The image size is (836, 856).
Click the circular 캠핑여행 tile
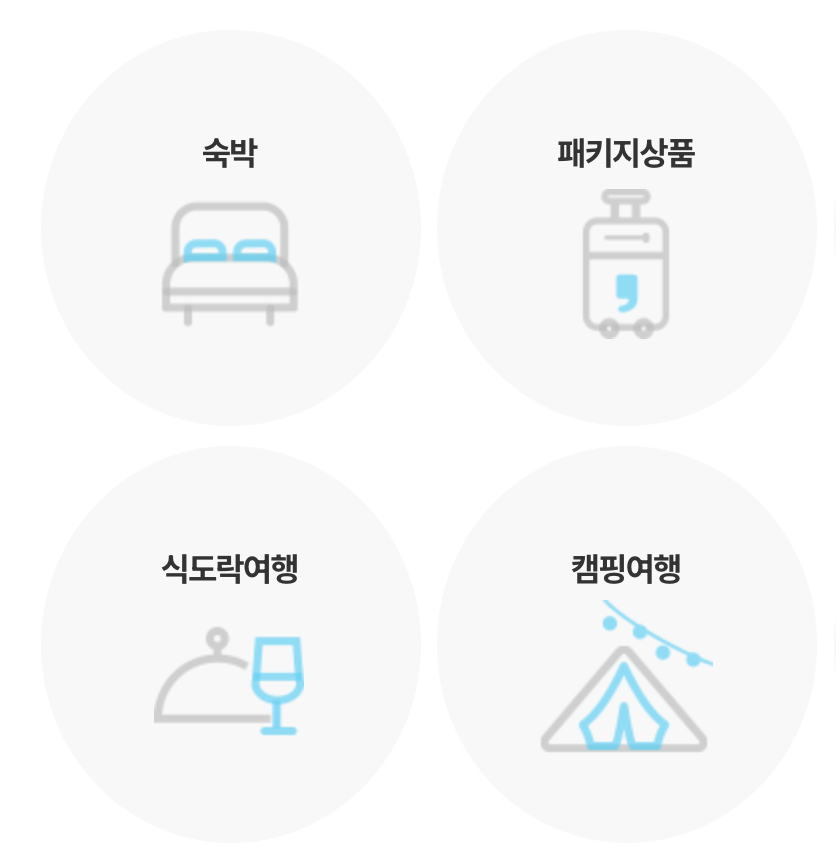[x=625, y=645]
